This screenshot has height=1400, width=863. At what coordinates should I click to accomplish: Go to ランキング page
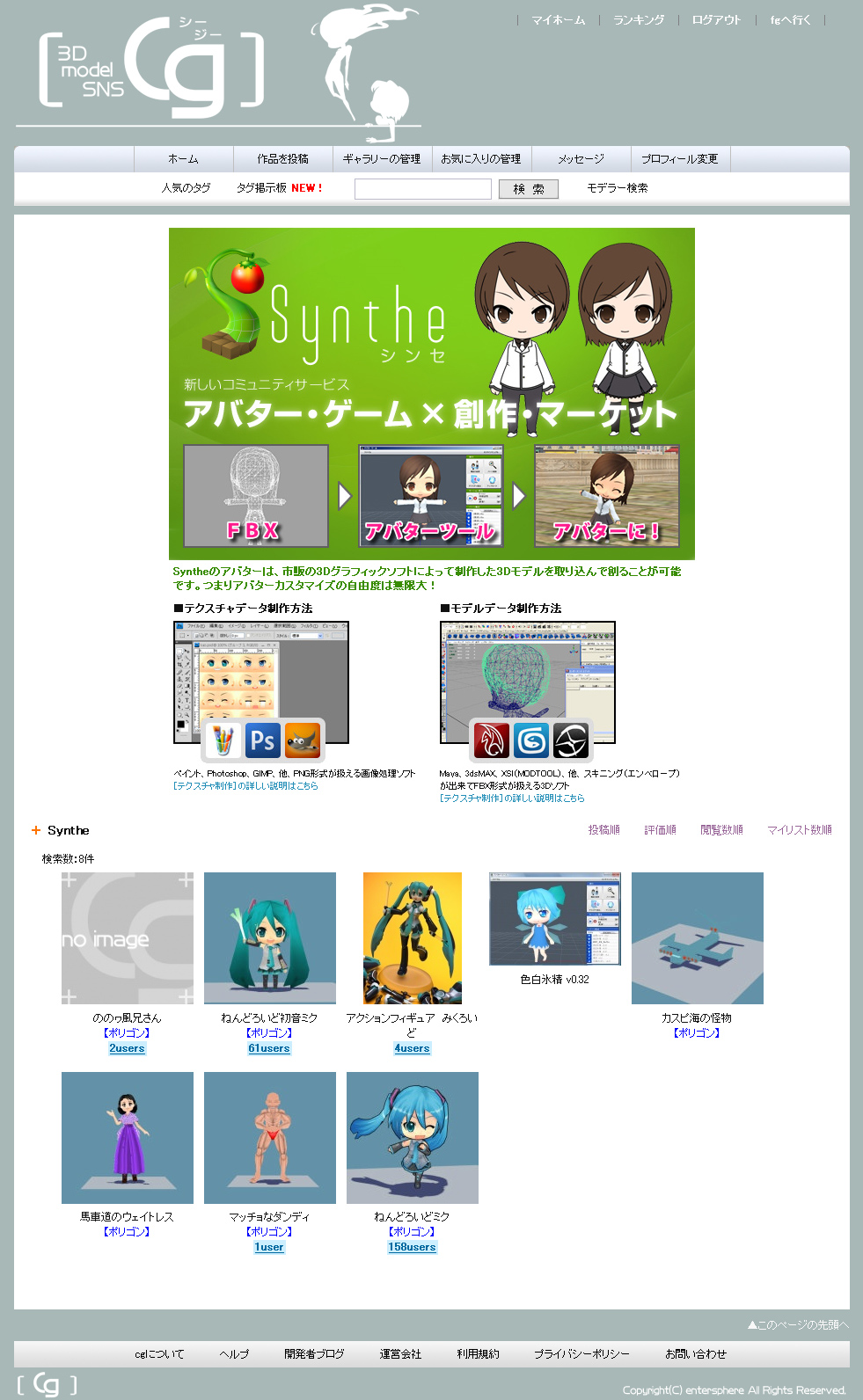pyautogui.click(x=639, y=19)
